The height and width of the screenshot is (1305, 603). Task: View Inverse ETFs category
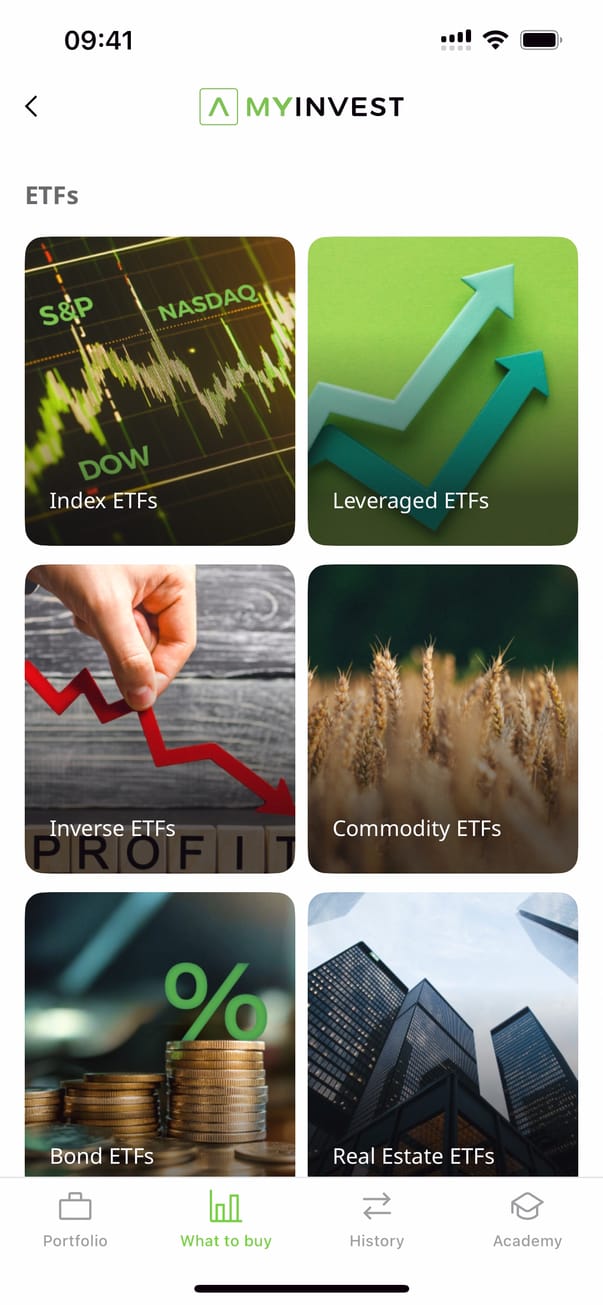160,718
